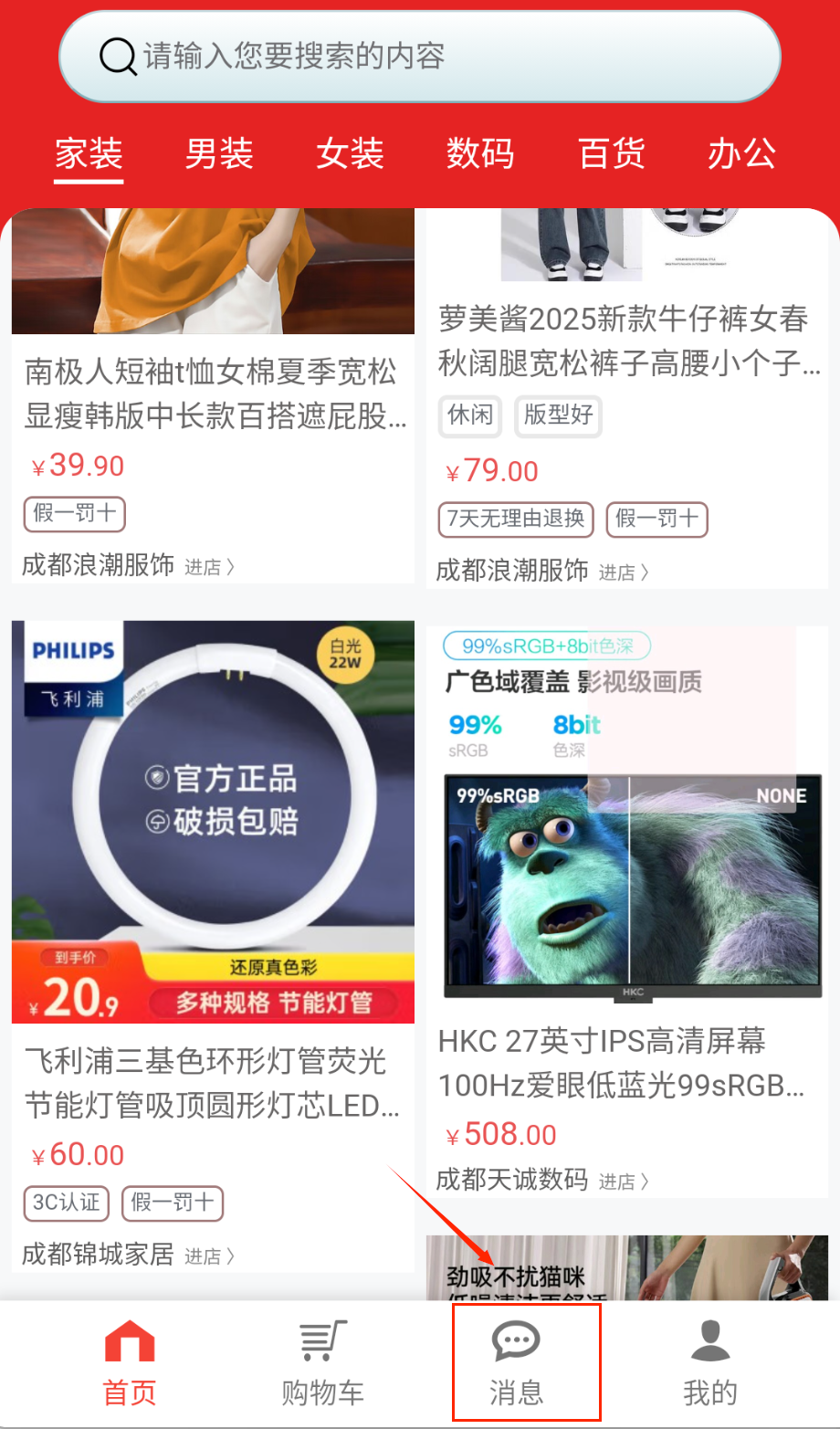Open the 数码 category tab
Screen dimensions: 840x1429
pos(480,153)
